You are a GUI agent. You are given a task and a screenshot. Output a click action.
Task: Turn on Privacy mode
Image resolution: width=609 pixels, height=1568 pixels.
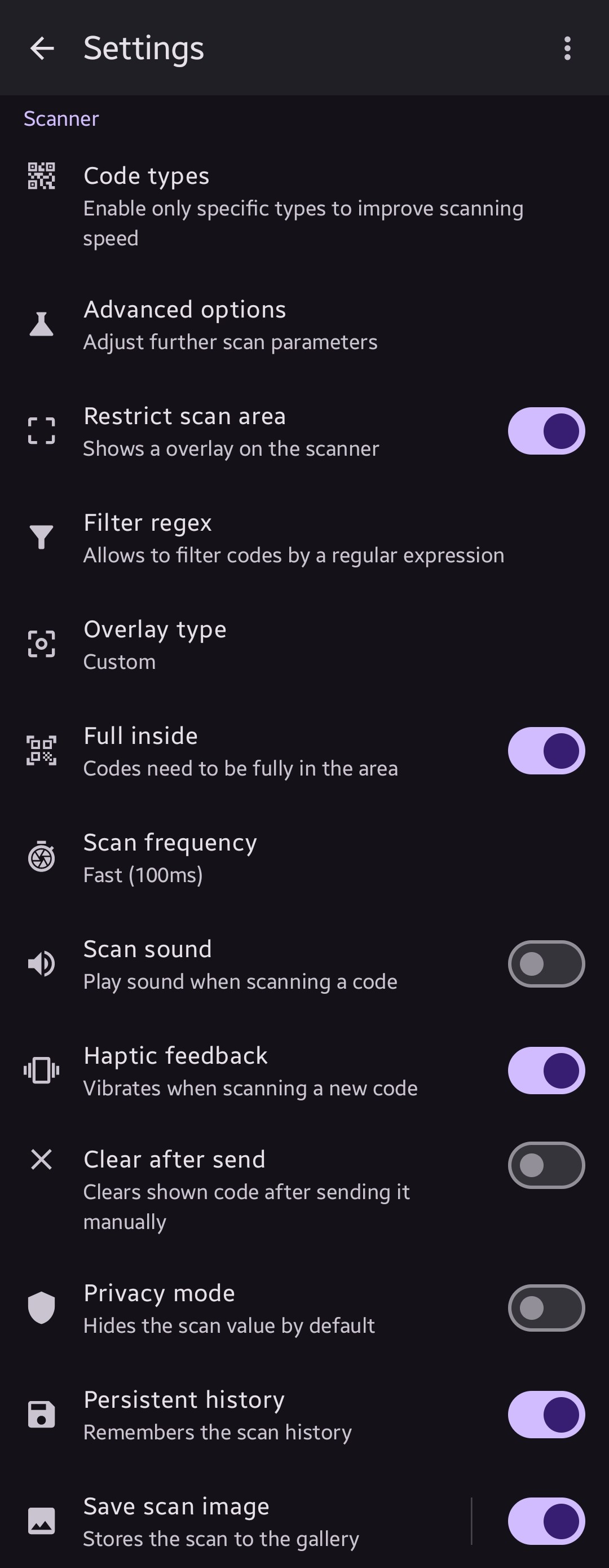click(546, 1307)
